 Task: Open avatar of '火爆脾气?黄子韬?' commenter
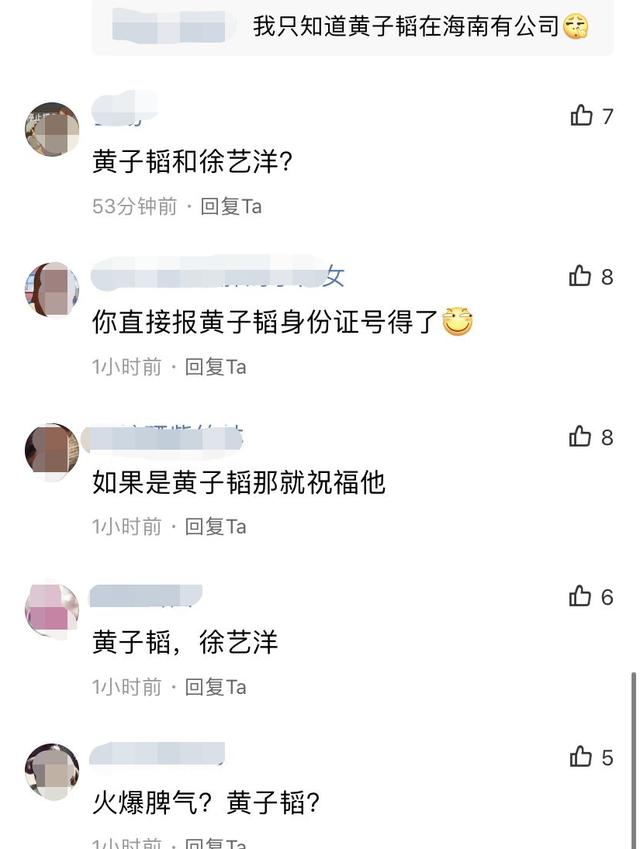coord(52,770)
